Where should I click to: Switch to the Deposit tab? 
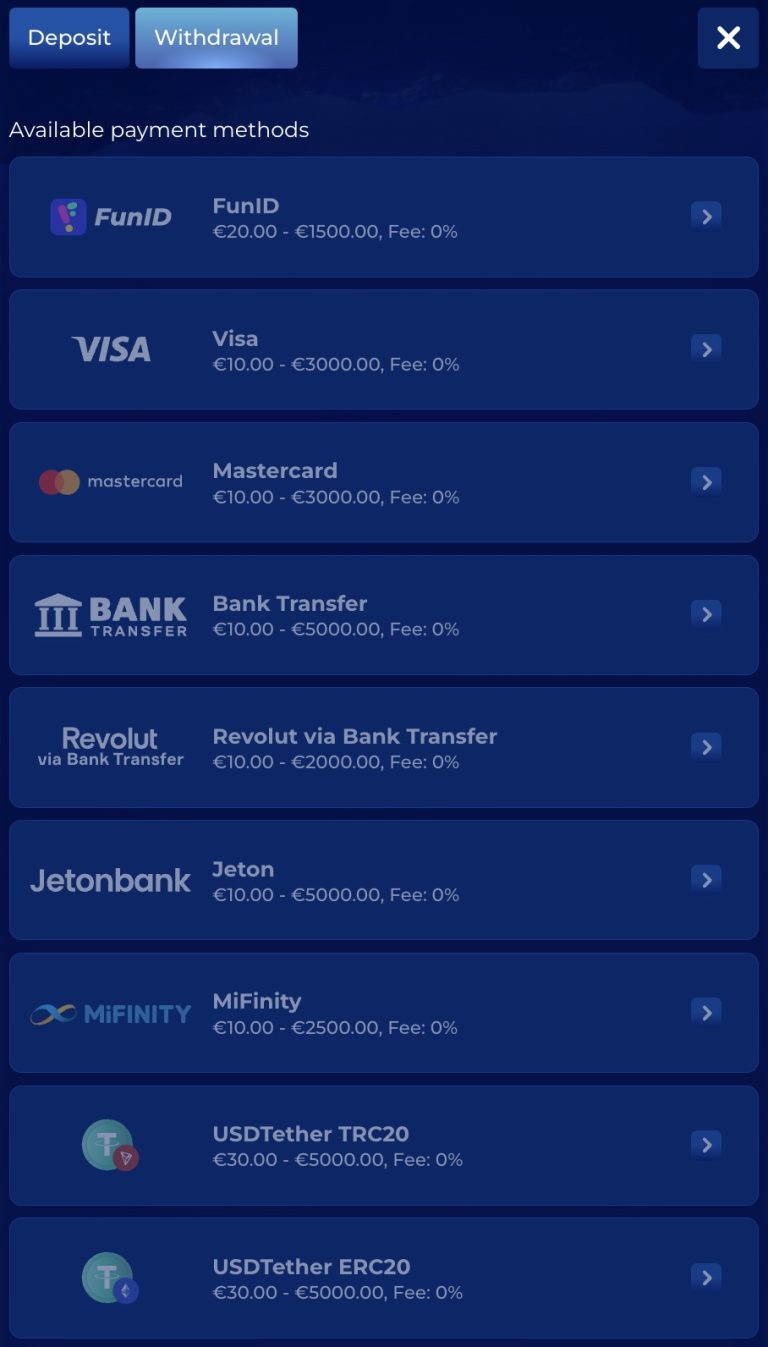[69, 38]
